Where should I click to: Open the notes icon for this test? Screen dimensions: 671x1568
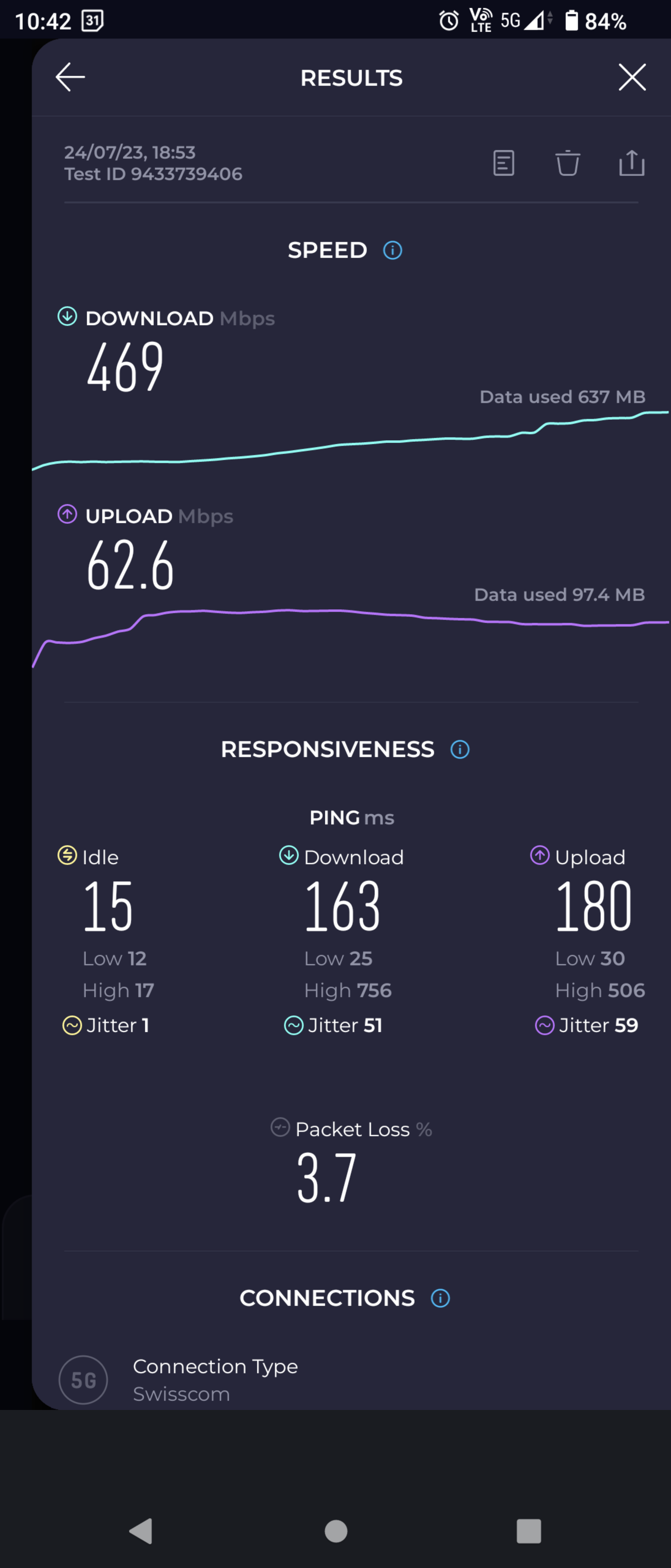(503, 163)
